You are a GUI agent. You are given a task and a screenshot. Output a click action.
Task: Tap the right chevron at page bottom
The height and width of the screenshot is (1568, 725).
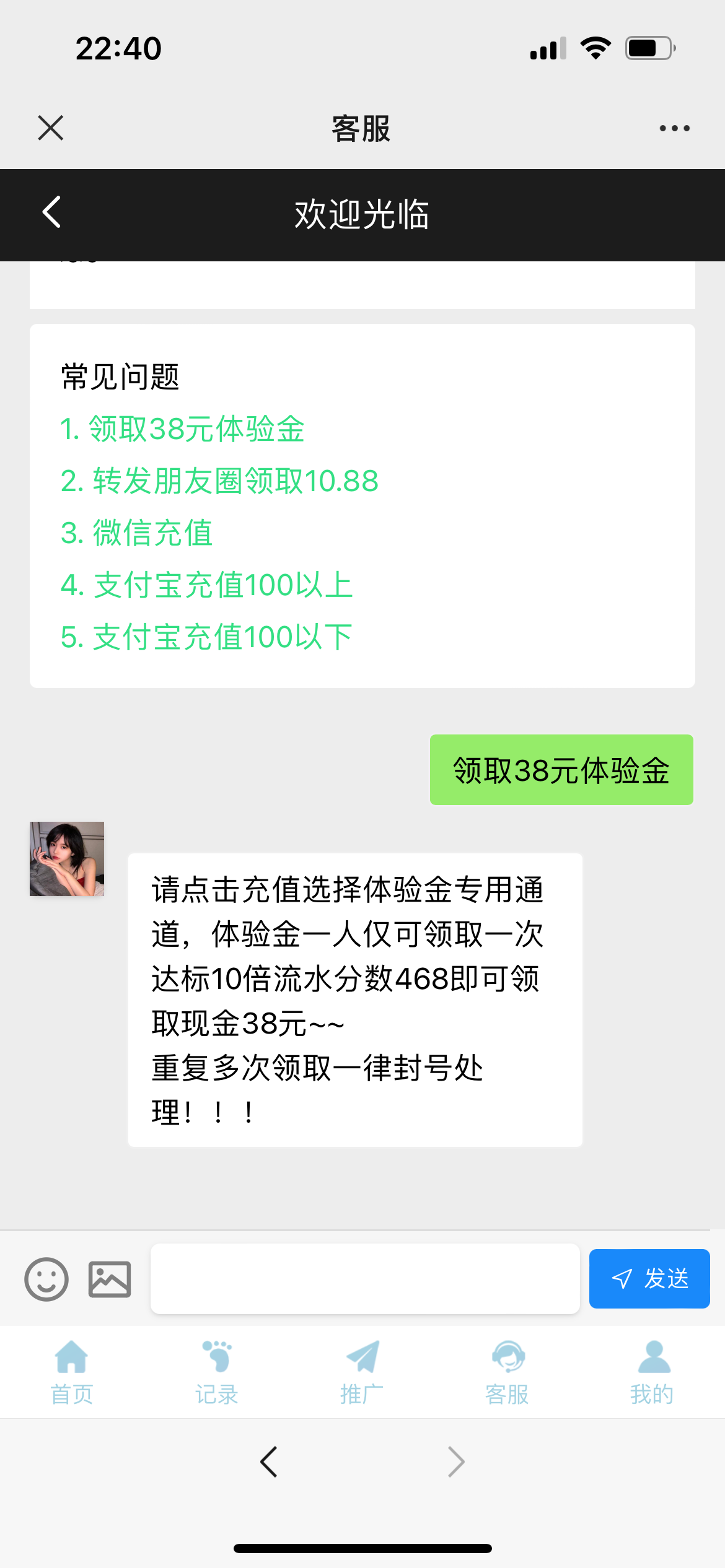click(x=455, y=1461)
